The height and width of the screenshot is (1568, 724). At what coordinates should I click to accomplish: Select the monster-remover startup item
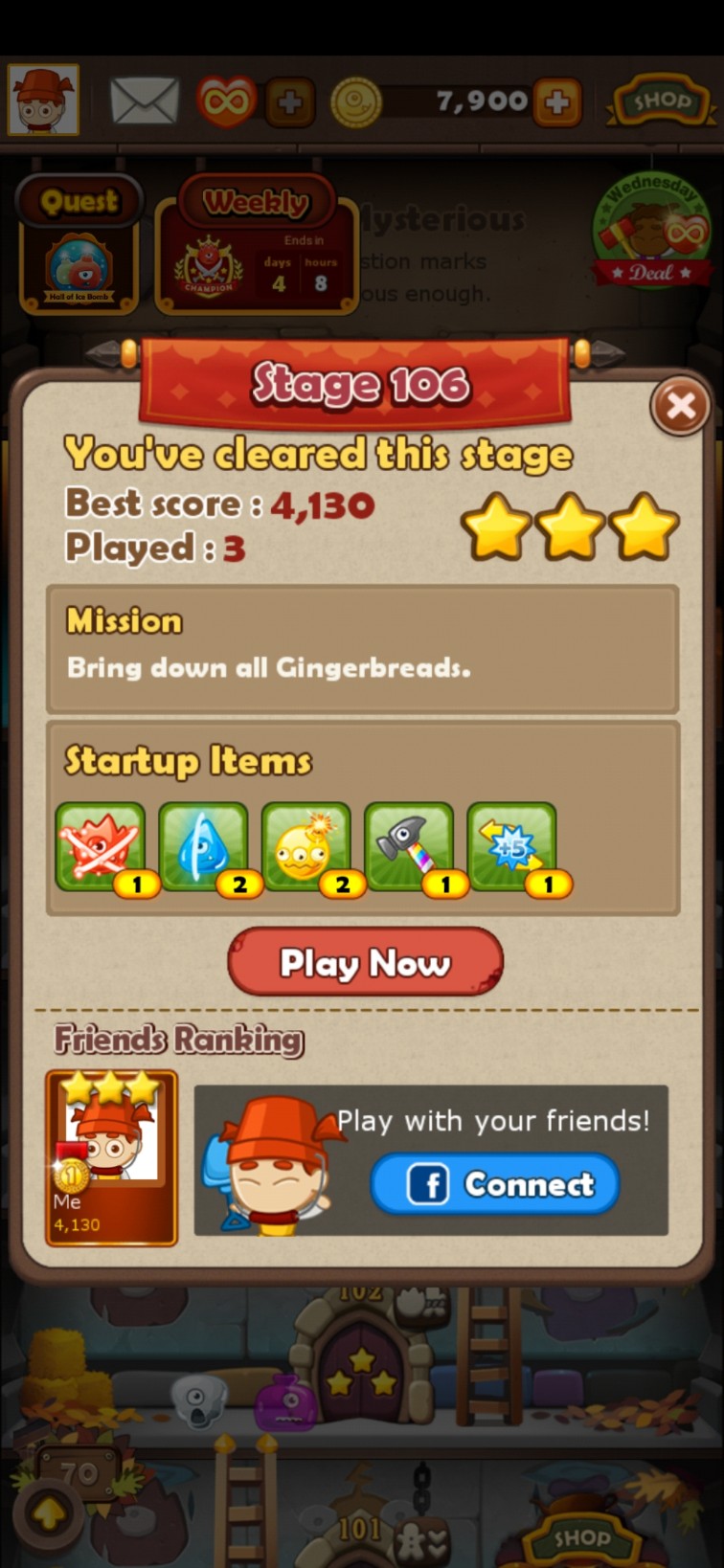[x=101, y=848]
